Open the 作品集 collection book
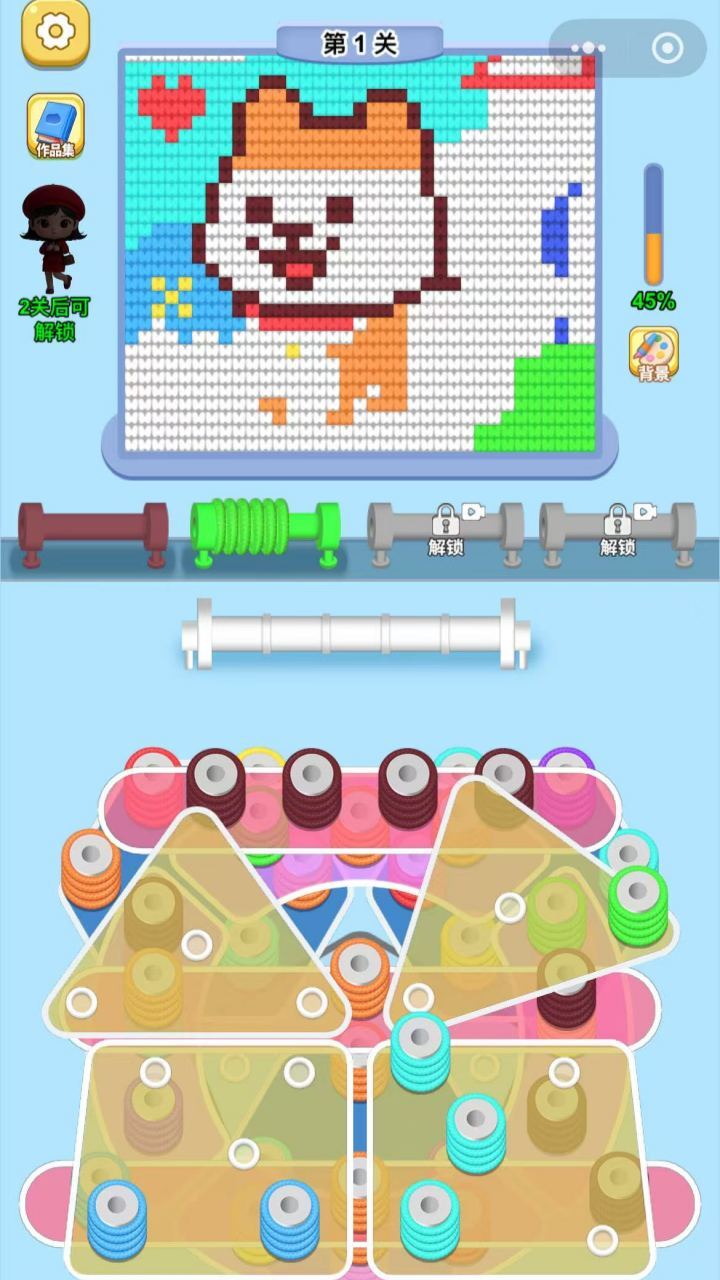This screenshot has height=1280, width=720. coord(56,127)
